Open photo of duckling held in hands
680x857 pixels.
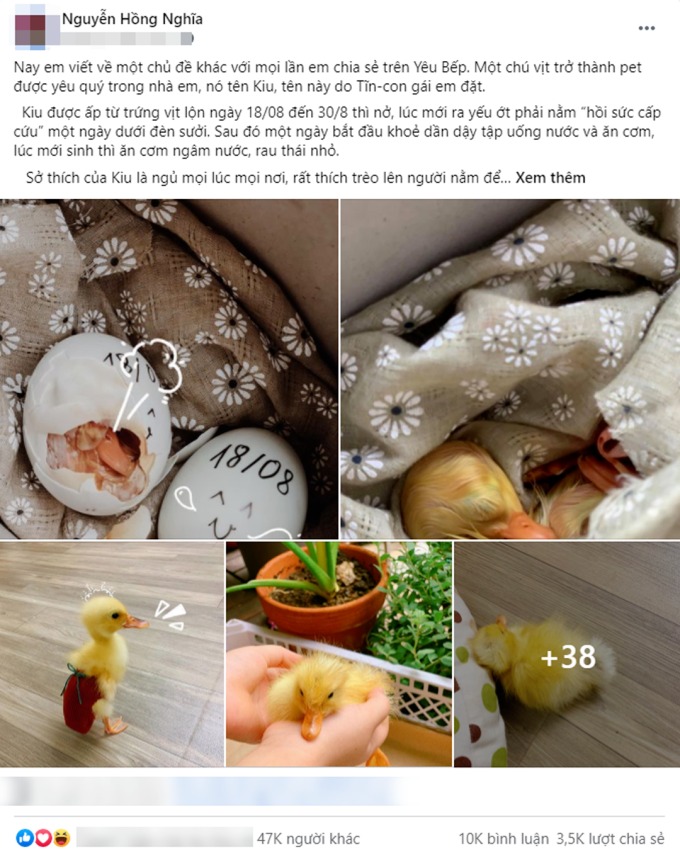[x=338, y=654]
